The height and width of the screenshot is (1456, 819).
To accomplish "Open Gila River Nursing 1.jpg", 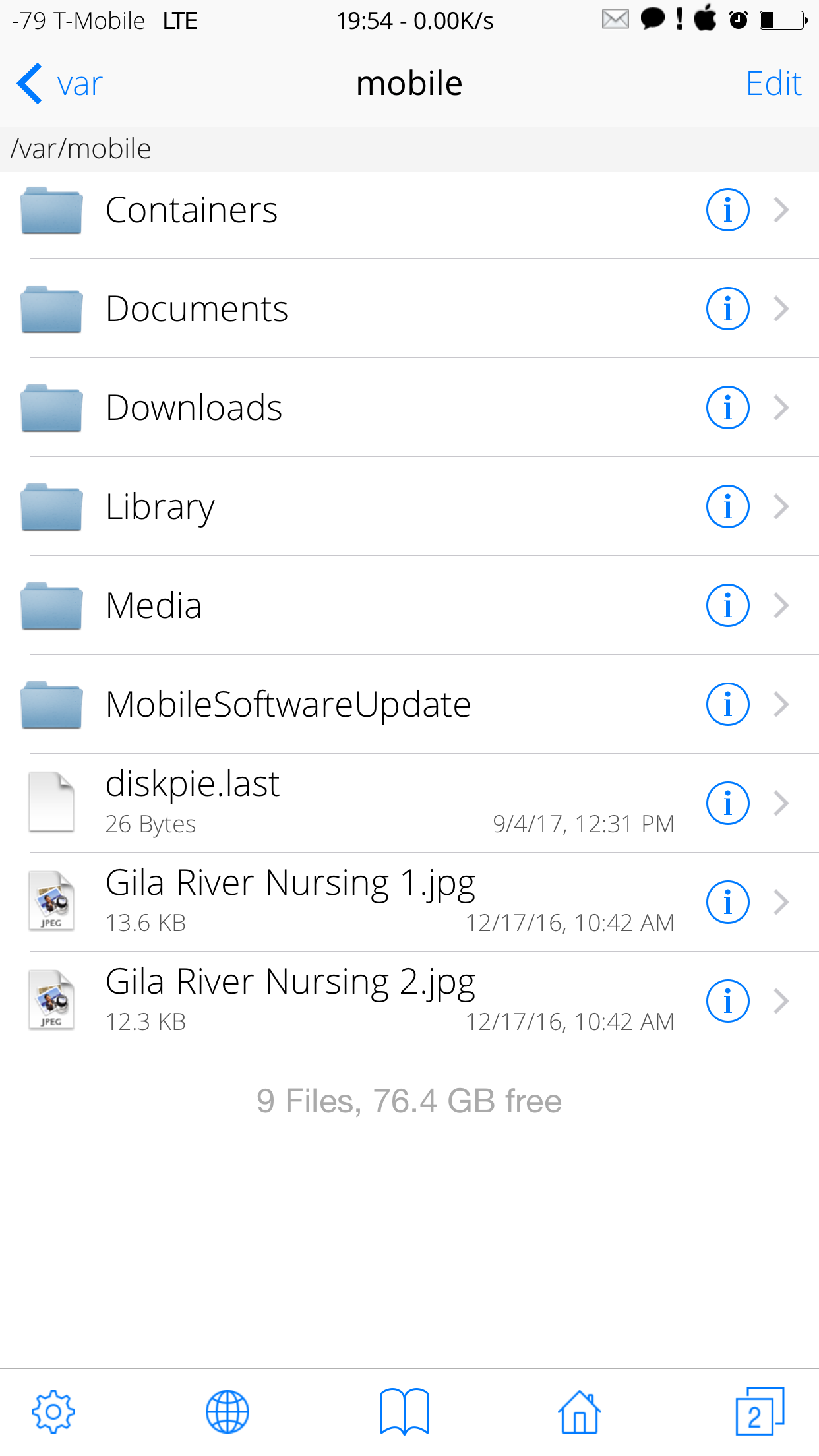I will tap(409, 902).
